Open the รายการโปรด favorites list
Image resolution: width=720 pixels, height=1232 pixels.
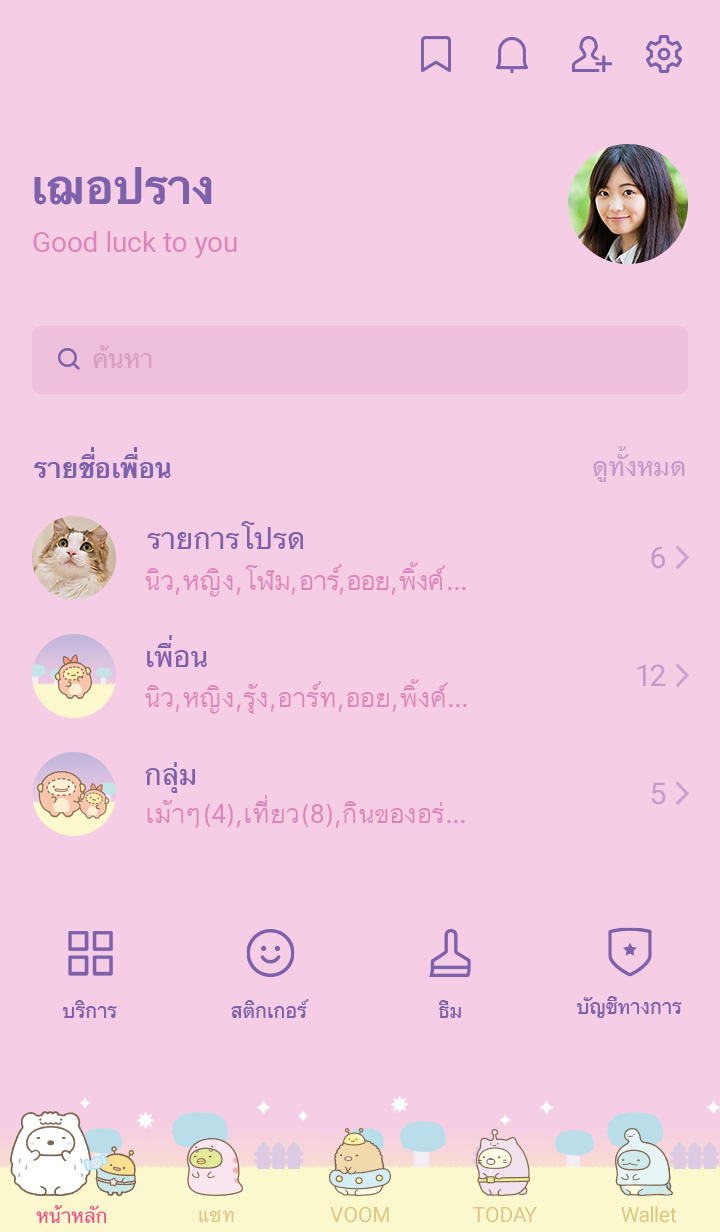click(x=360, y=558)
